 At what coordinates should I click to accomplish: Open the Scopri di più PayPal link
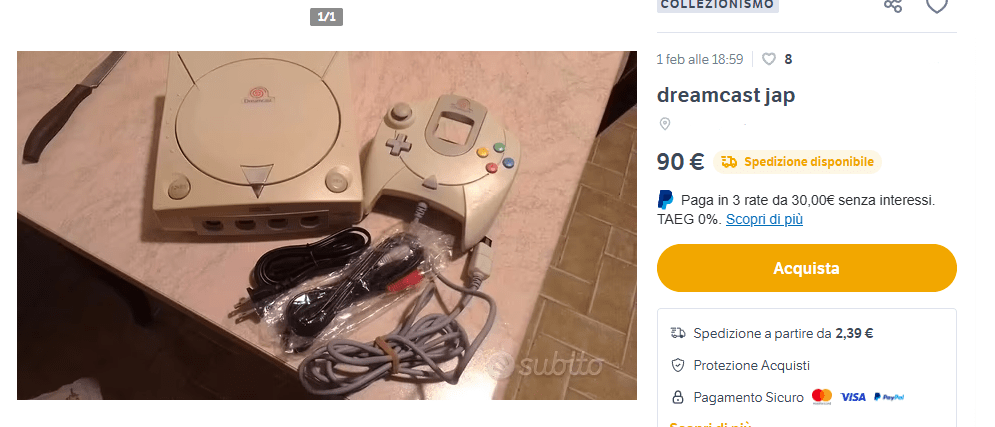tap(764, 219)
